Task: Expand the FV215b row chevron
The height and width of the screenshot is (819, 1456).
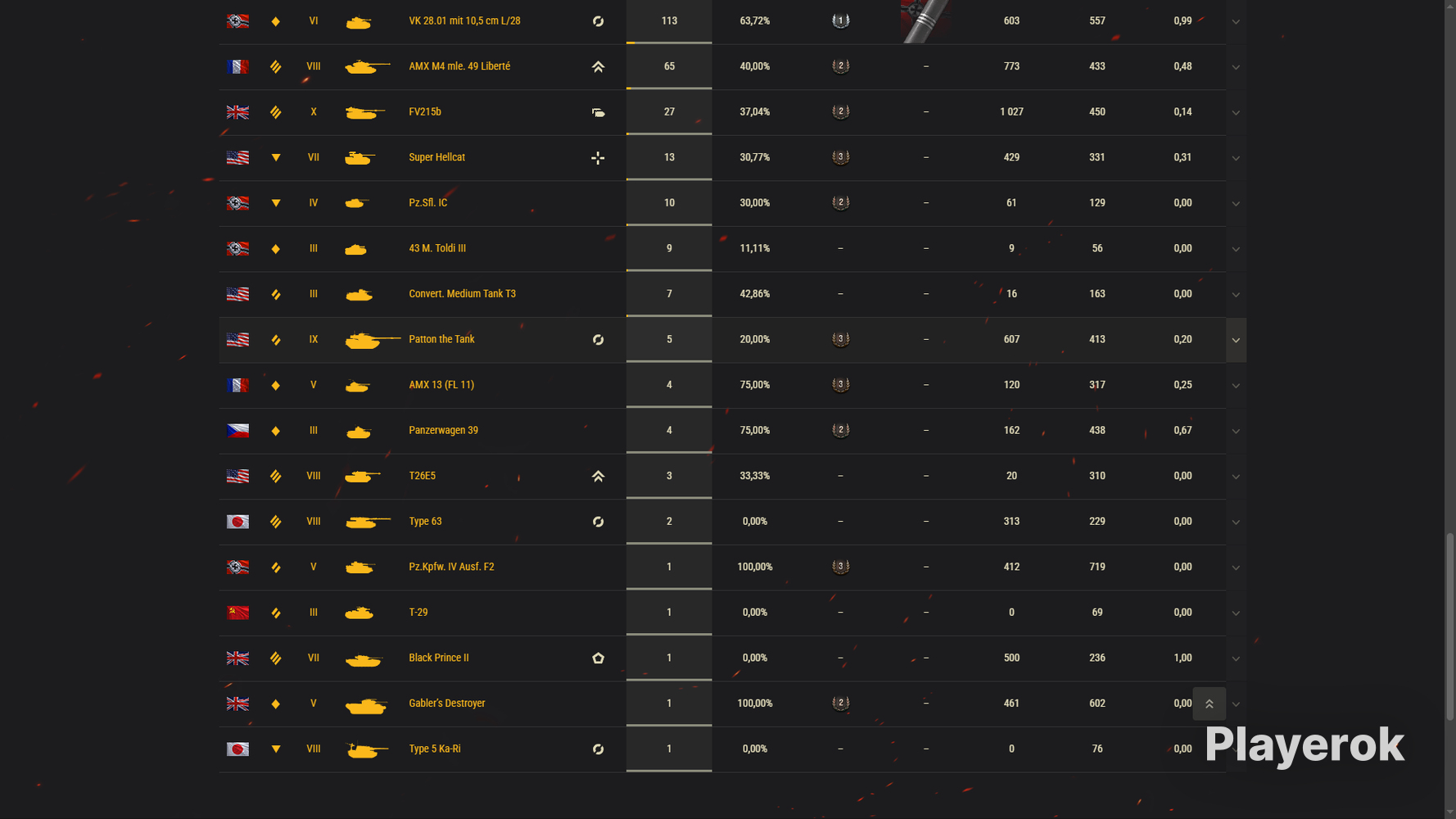Action: click(x=1236, y=112)
